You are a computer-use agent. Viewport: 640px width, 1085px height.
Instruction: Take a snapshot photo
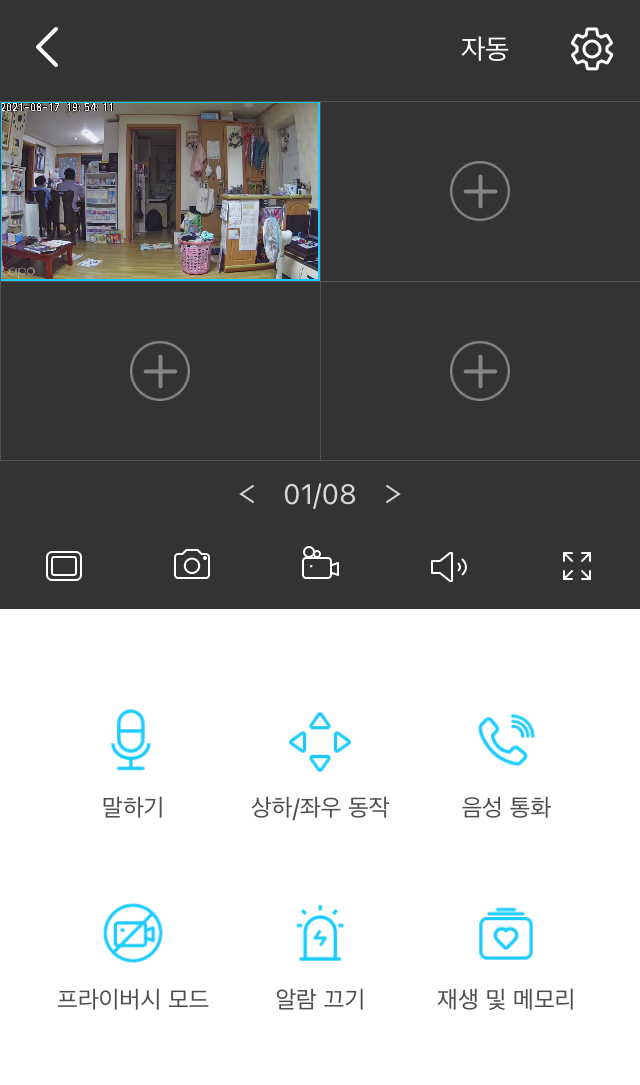[x=192, y=565]
